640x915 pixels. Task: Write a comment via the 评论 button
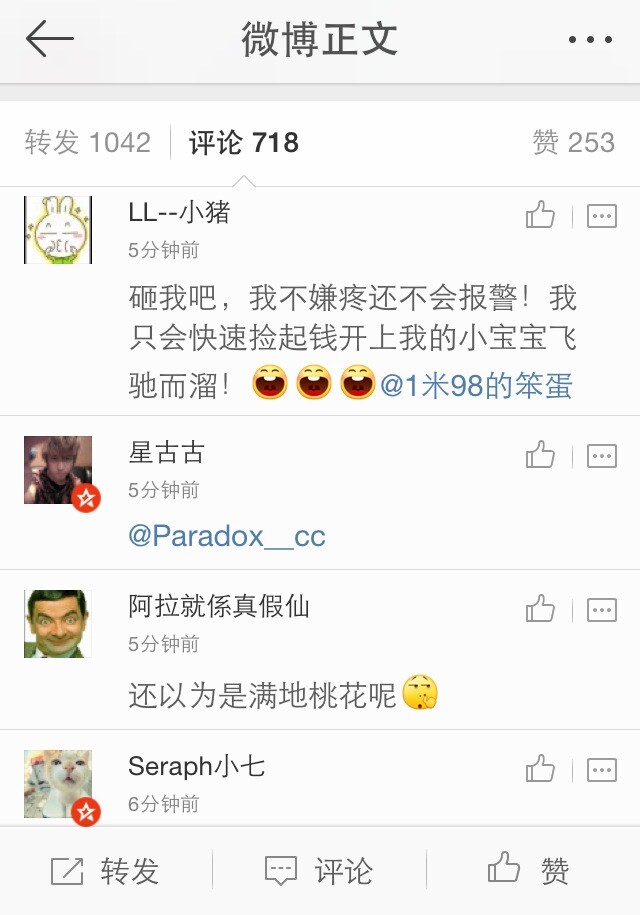click(x=319, y=871)
